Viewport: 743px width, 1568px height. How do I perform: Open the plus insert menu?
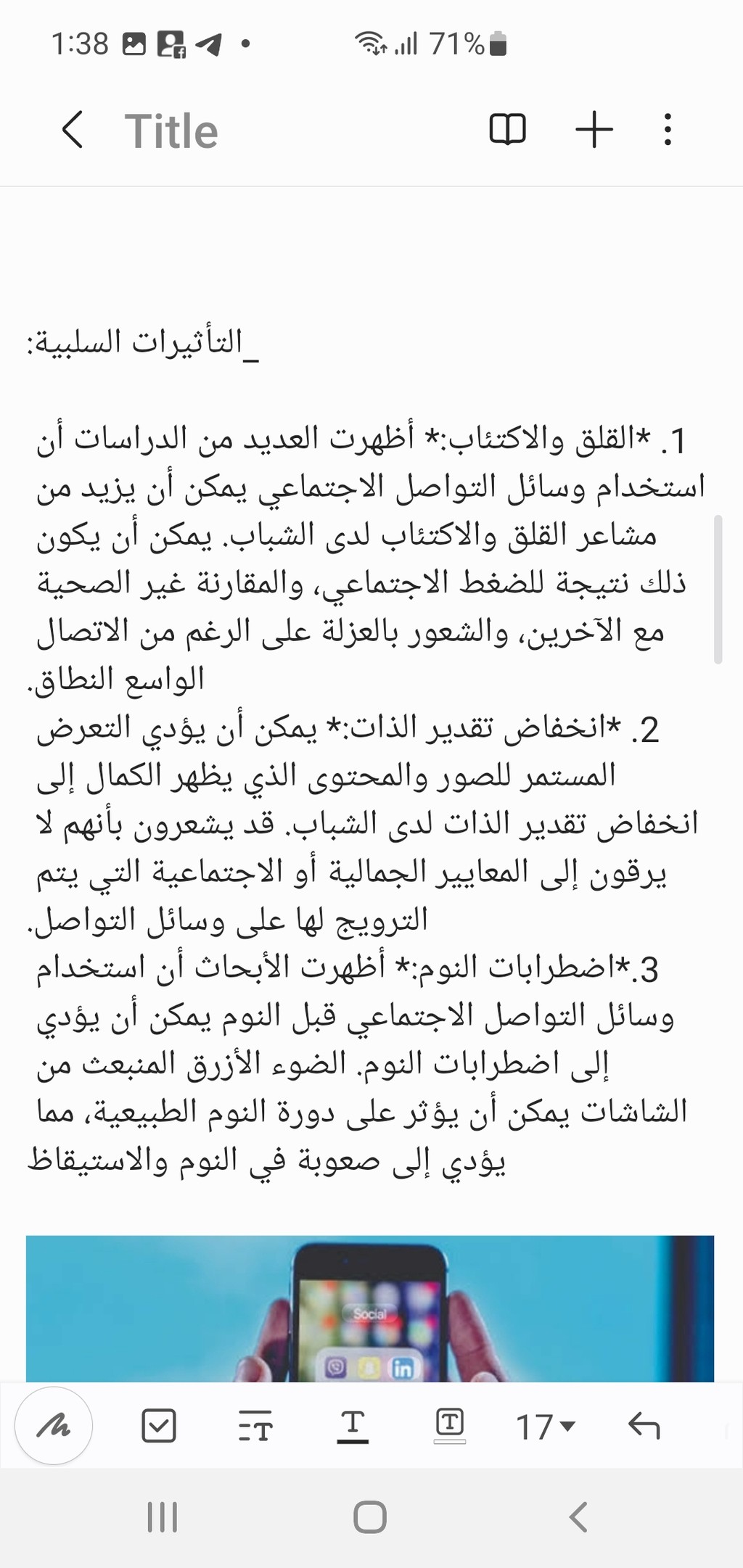click(594, 131)
